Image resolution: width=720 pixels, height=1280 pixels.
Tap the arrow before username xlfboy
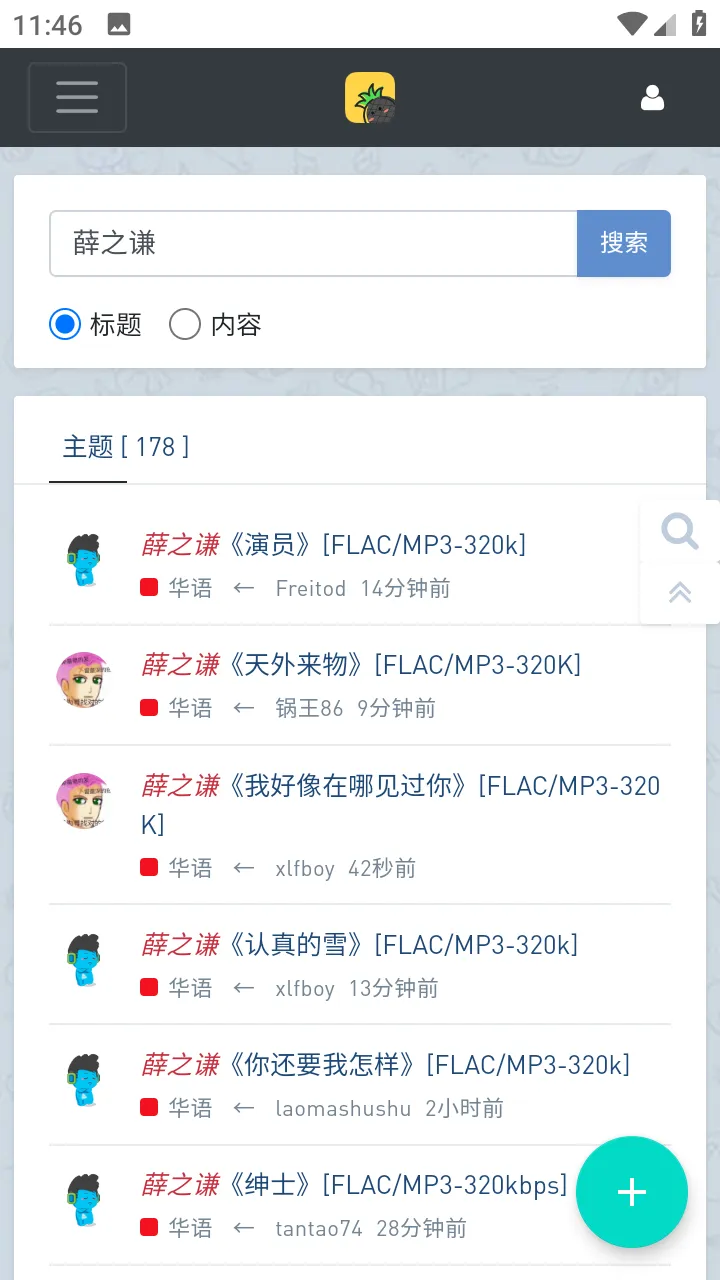[244, 868]
